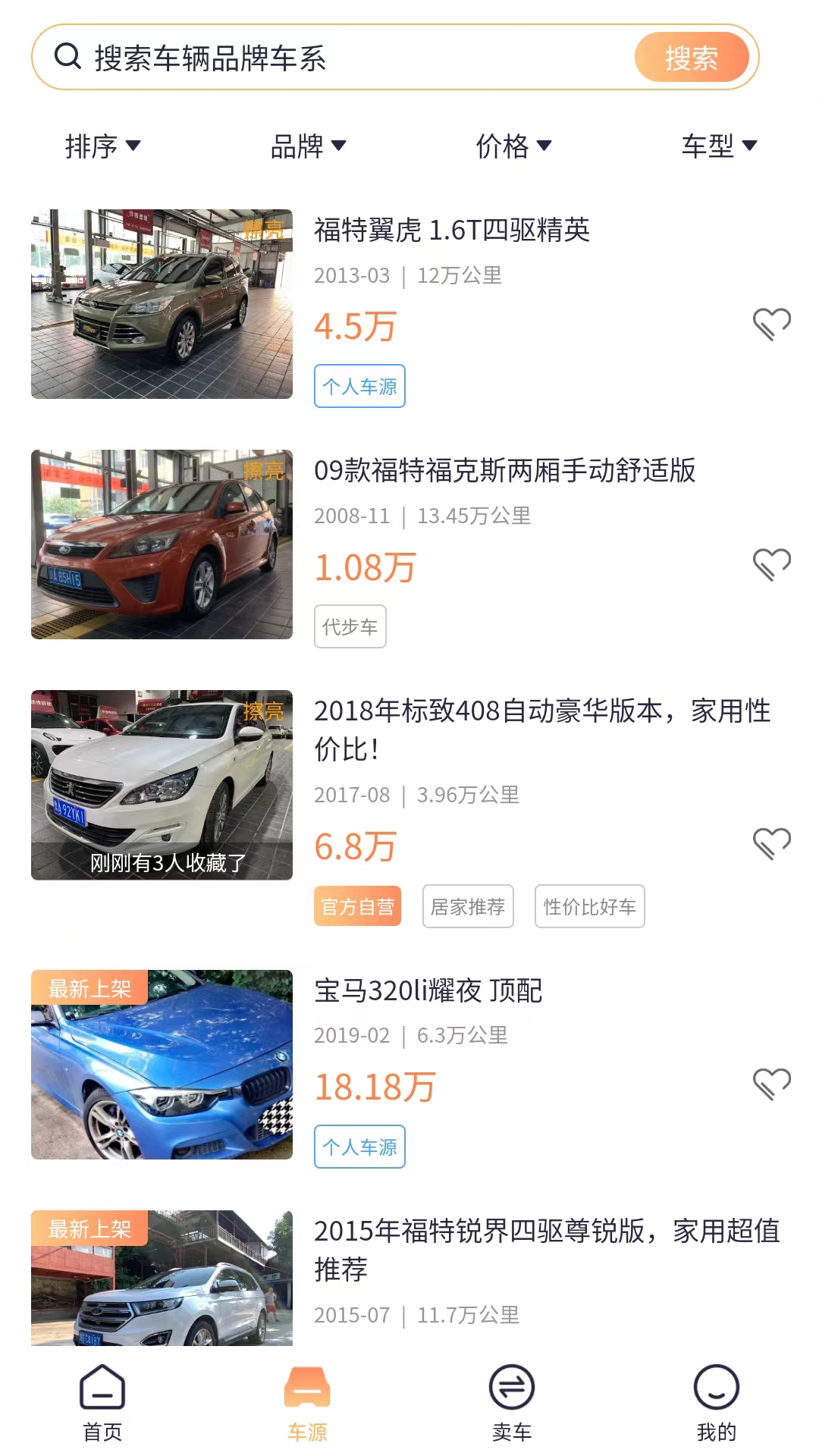Tap the 搜索车辆品牌车系 search field
819x1456 pixels.
(x=334, y=58)
